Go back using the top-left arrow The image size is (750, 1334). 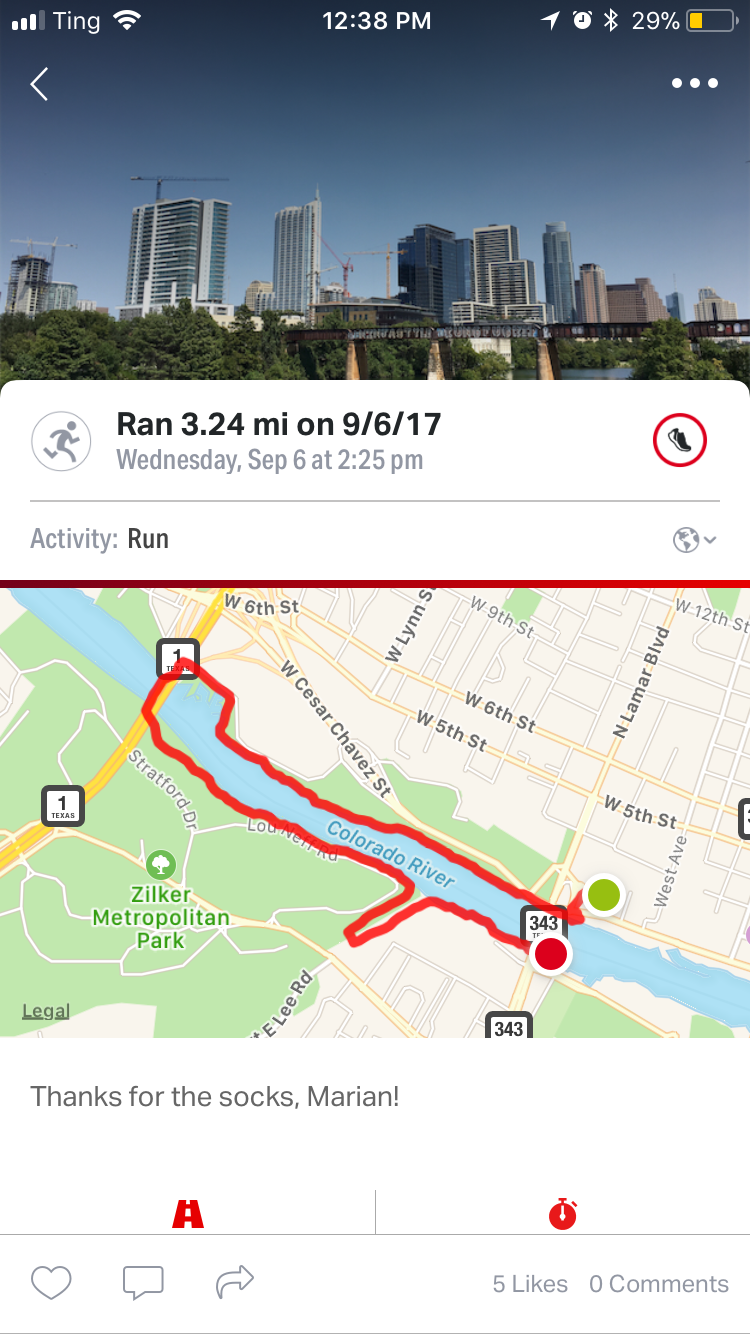coord(39,84)
